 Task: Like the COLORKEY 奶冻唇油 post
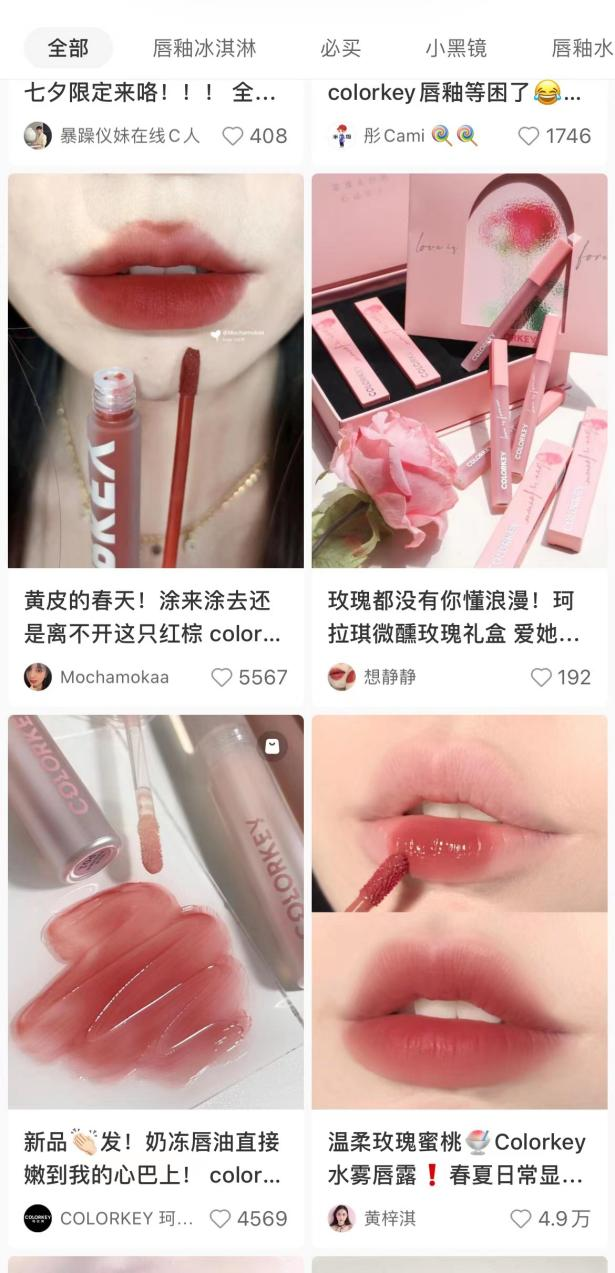220,1218
